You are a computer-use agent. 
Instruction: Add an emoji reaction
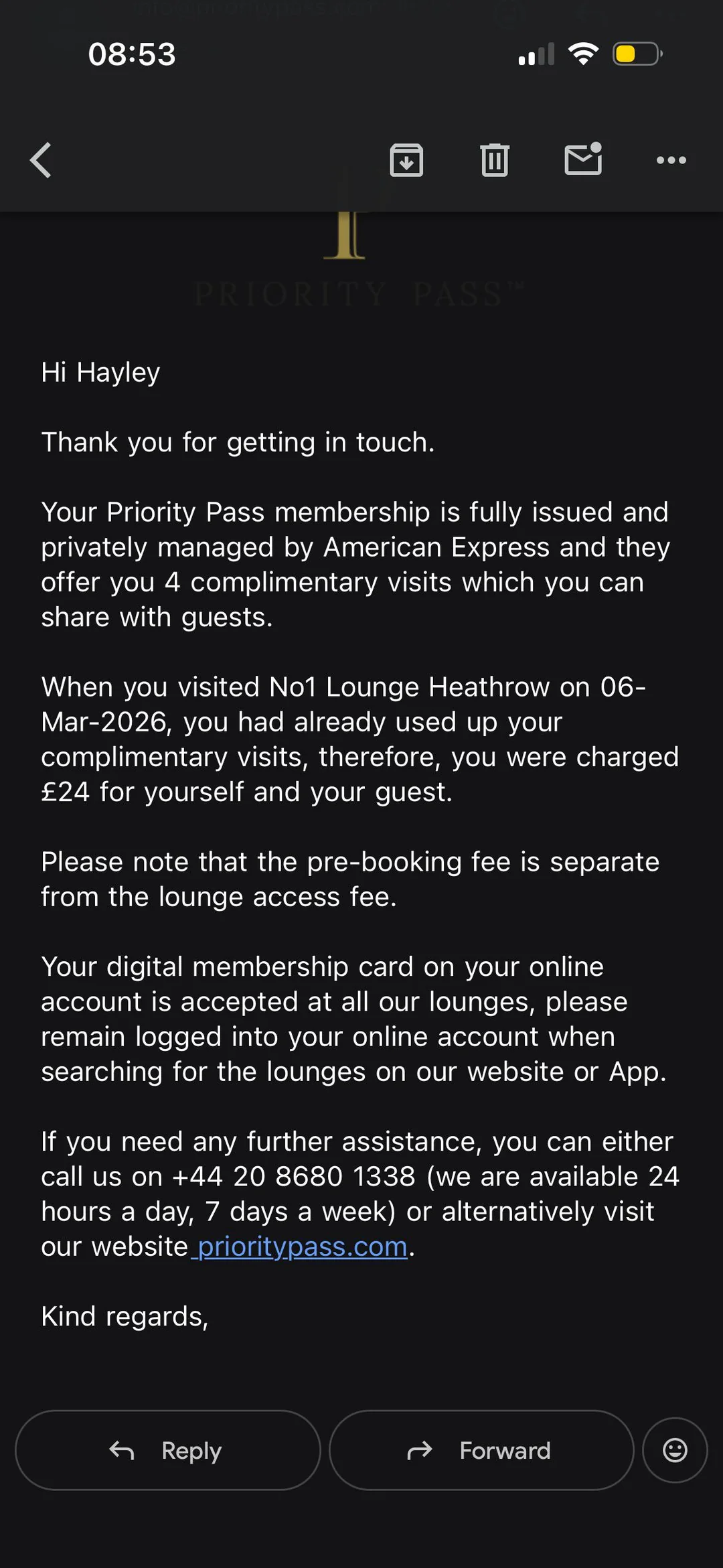pyautogui.click(x=675, y=1451)
